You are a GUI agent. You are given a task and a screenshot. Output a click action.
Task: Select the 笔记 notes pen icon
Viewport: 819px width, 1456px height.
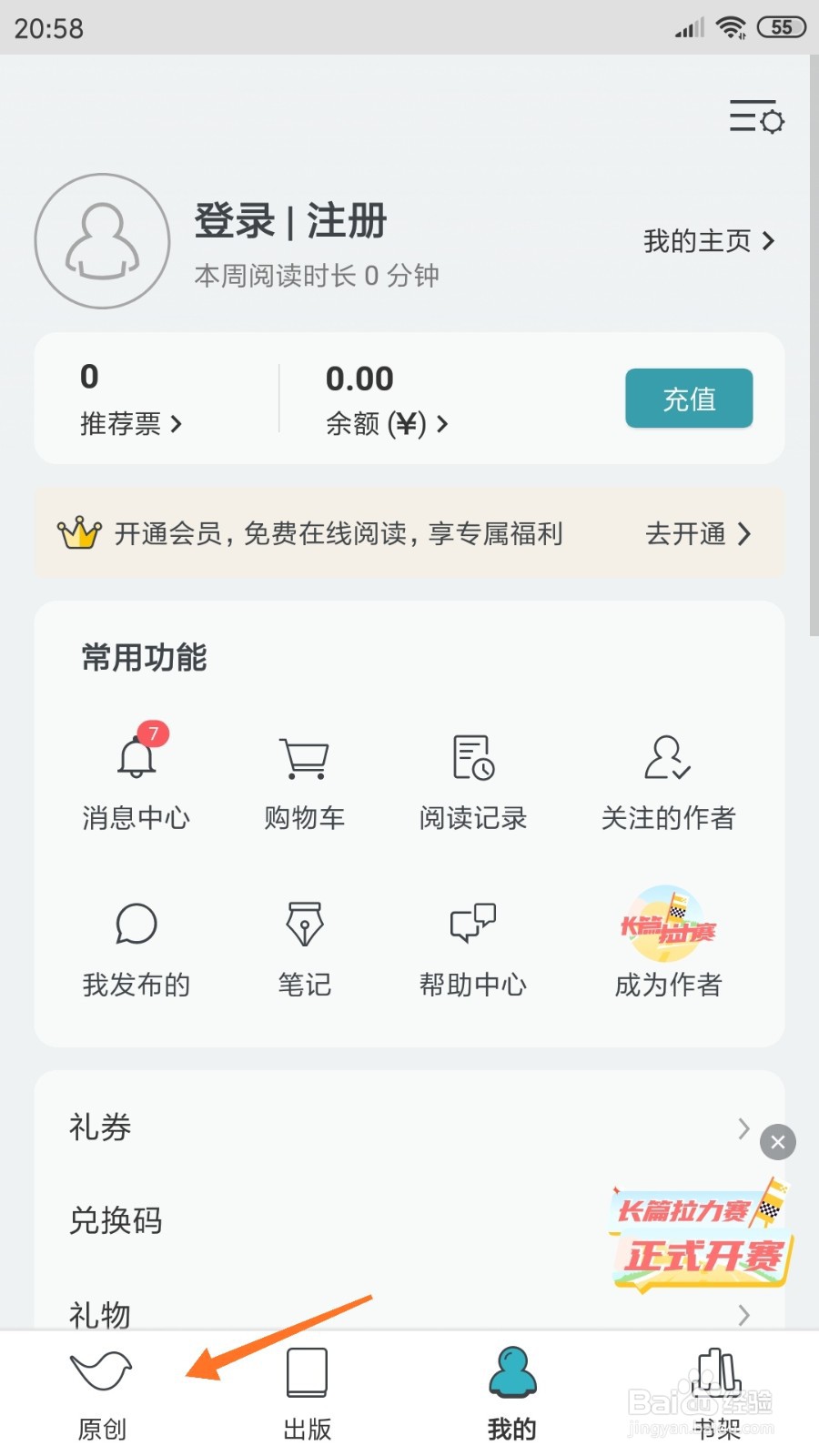[304, 924]
